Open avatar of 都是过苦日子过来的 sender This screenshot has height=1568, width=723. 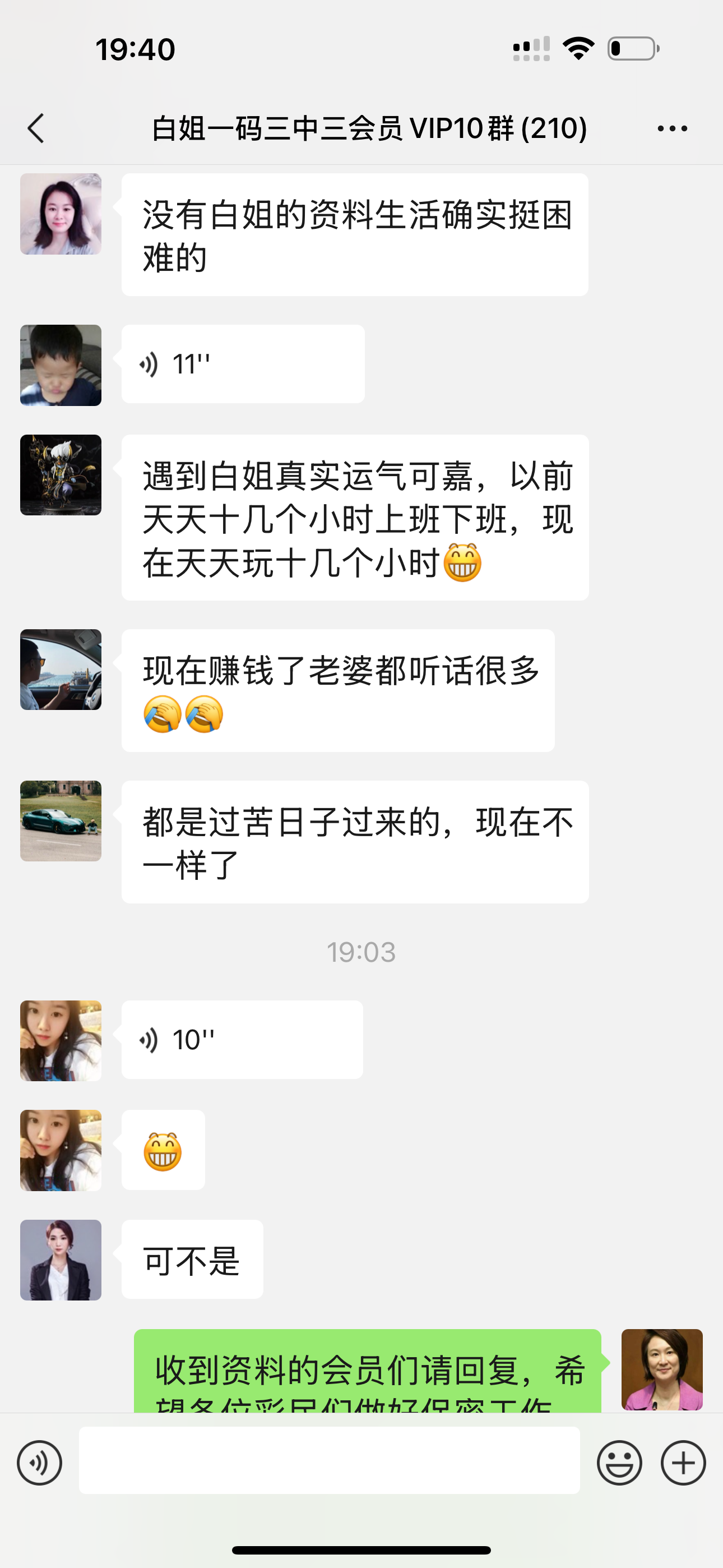click(61, 821)
